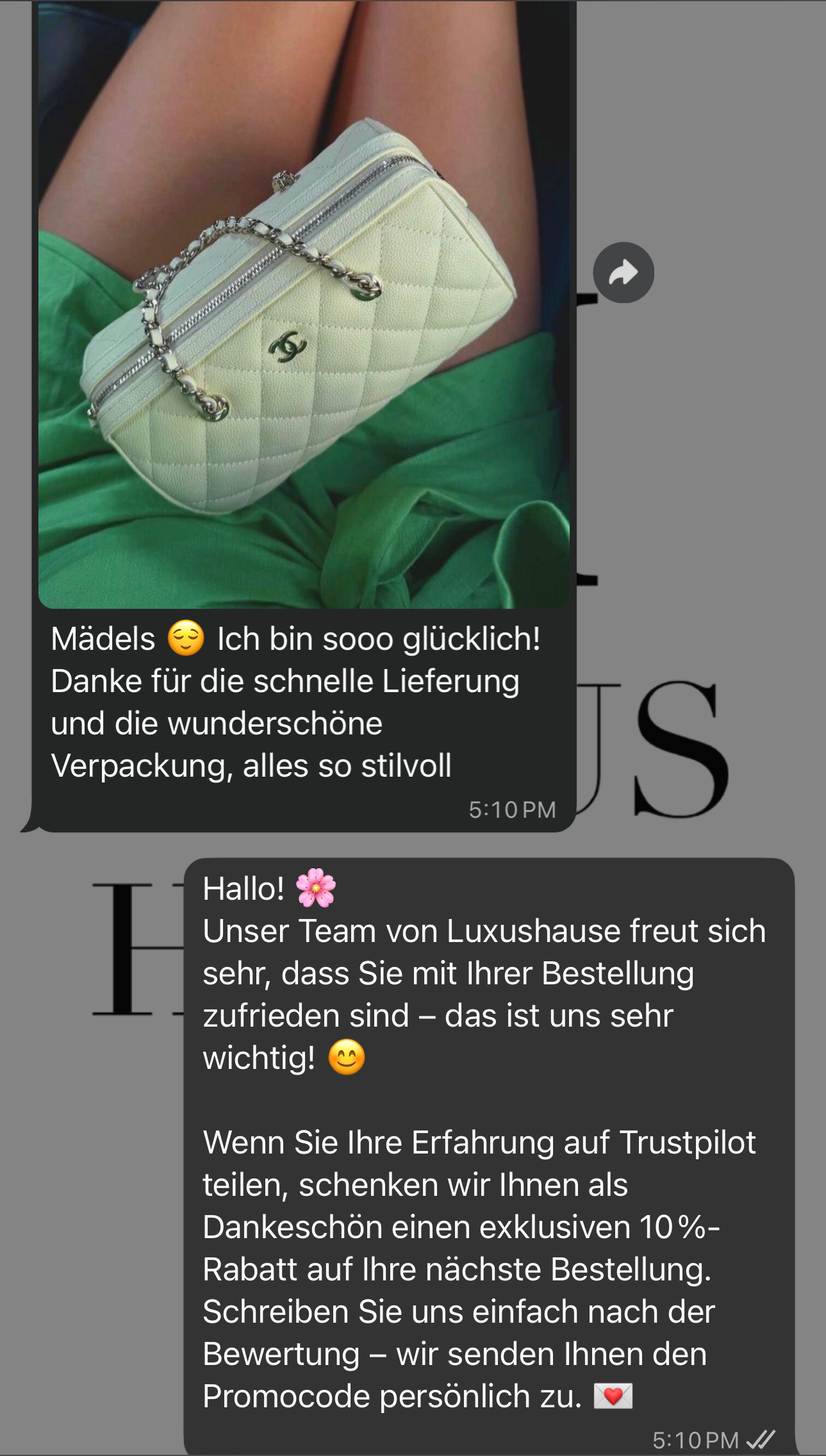Open the handbag photo in full view
This screenshot has height=1456, width=826.
tap(304, 304)
